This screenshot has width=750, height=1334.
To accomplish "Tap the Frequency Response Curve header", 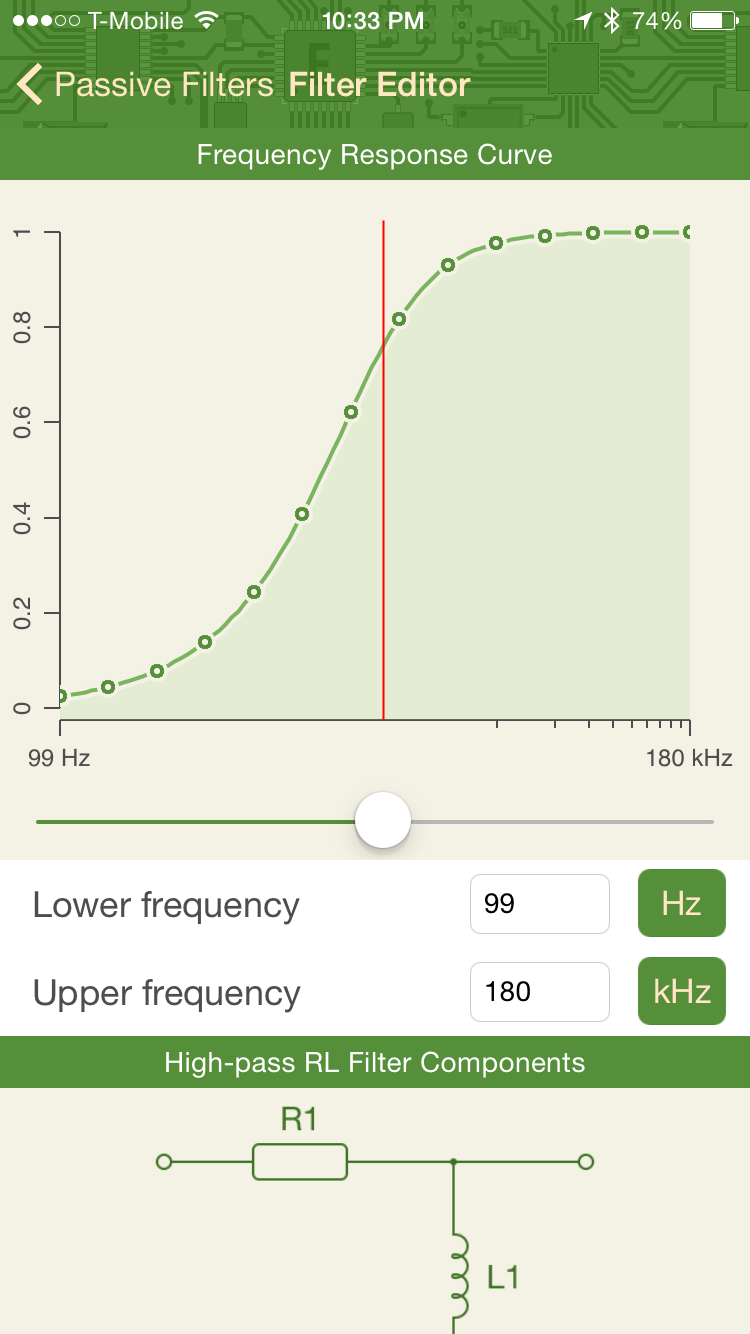I will click(x=374, y=155).
